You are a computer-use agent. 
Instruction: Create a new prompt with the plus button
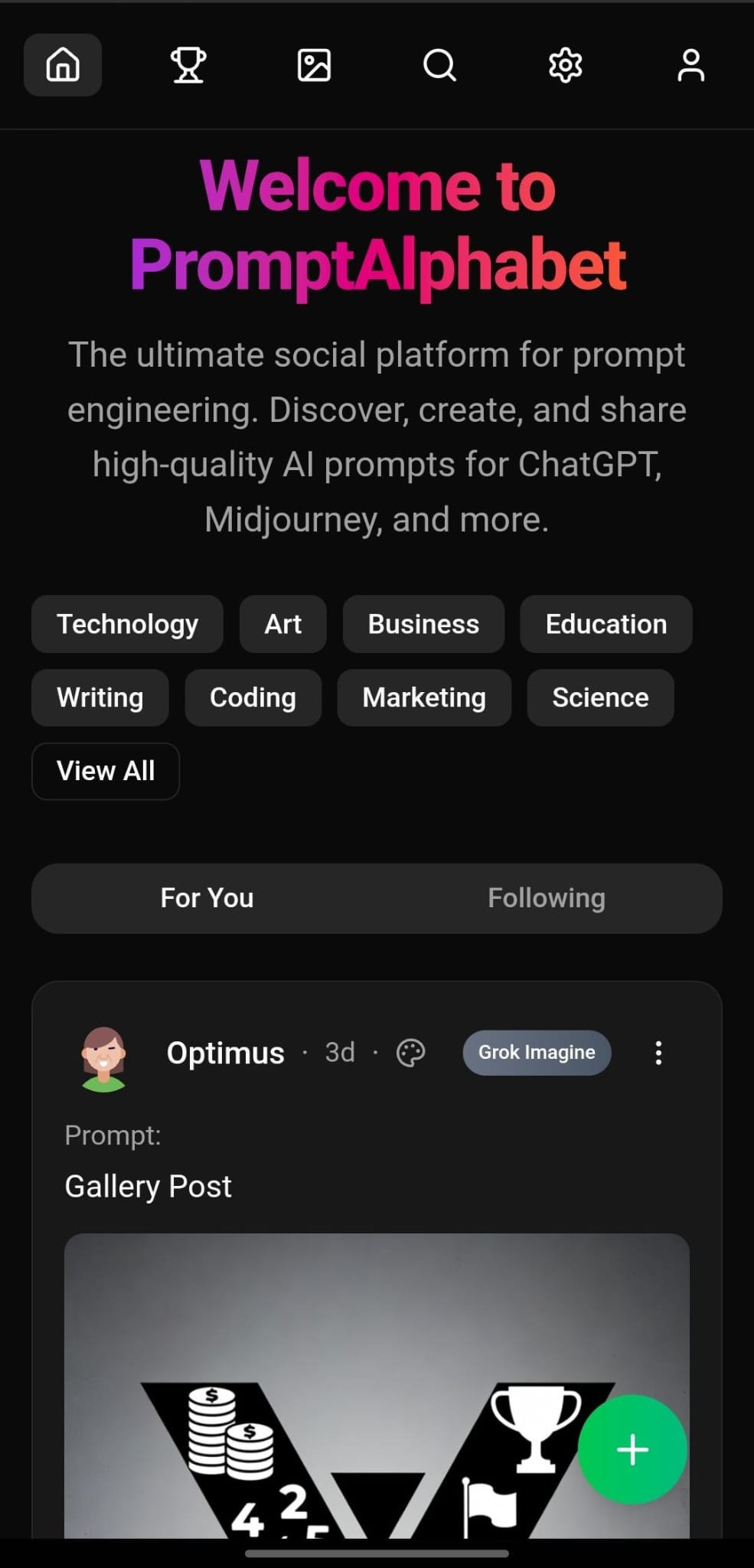click(632, 1449)
